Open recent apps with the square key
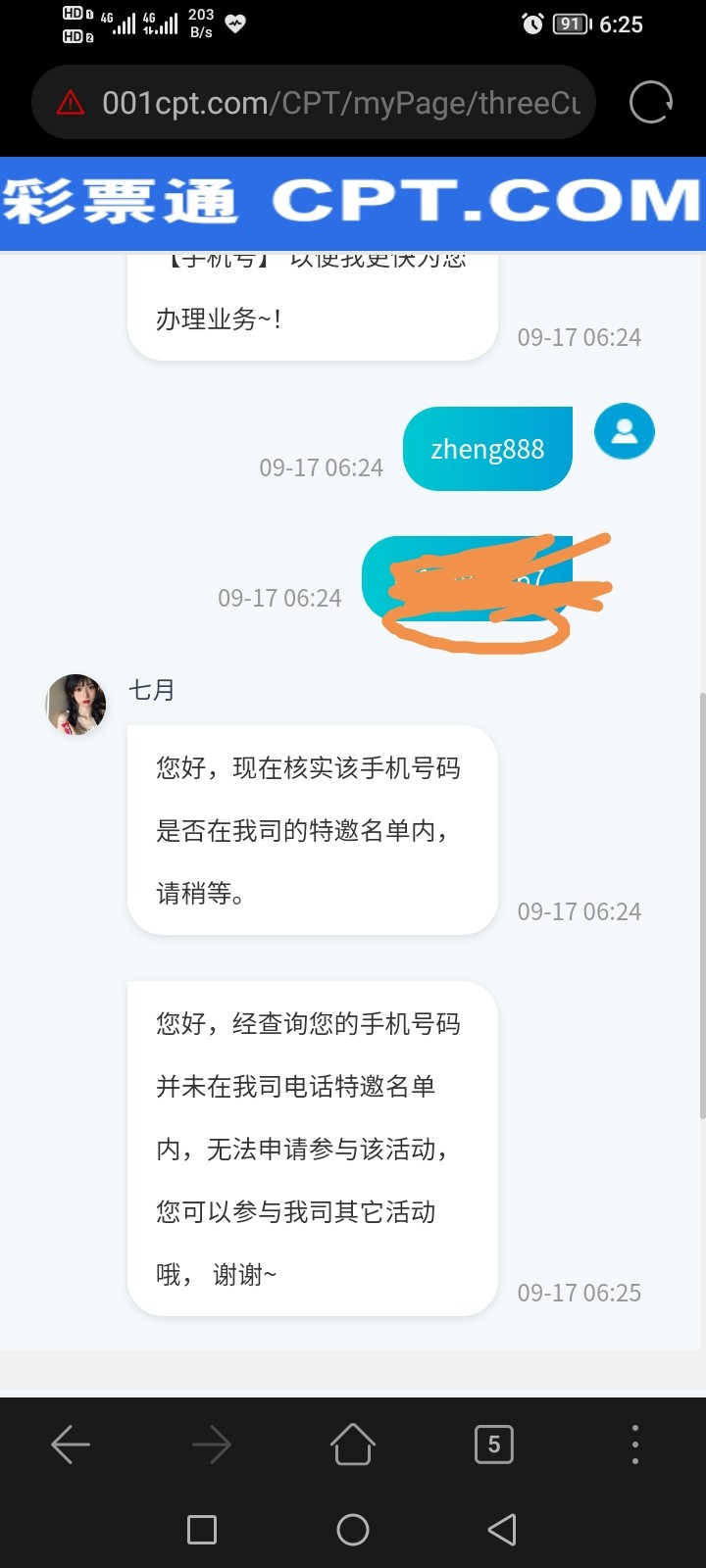The height and width of the screenshot is (1568, 706). click(x=202, y=1530)
